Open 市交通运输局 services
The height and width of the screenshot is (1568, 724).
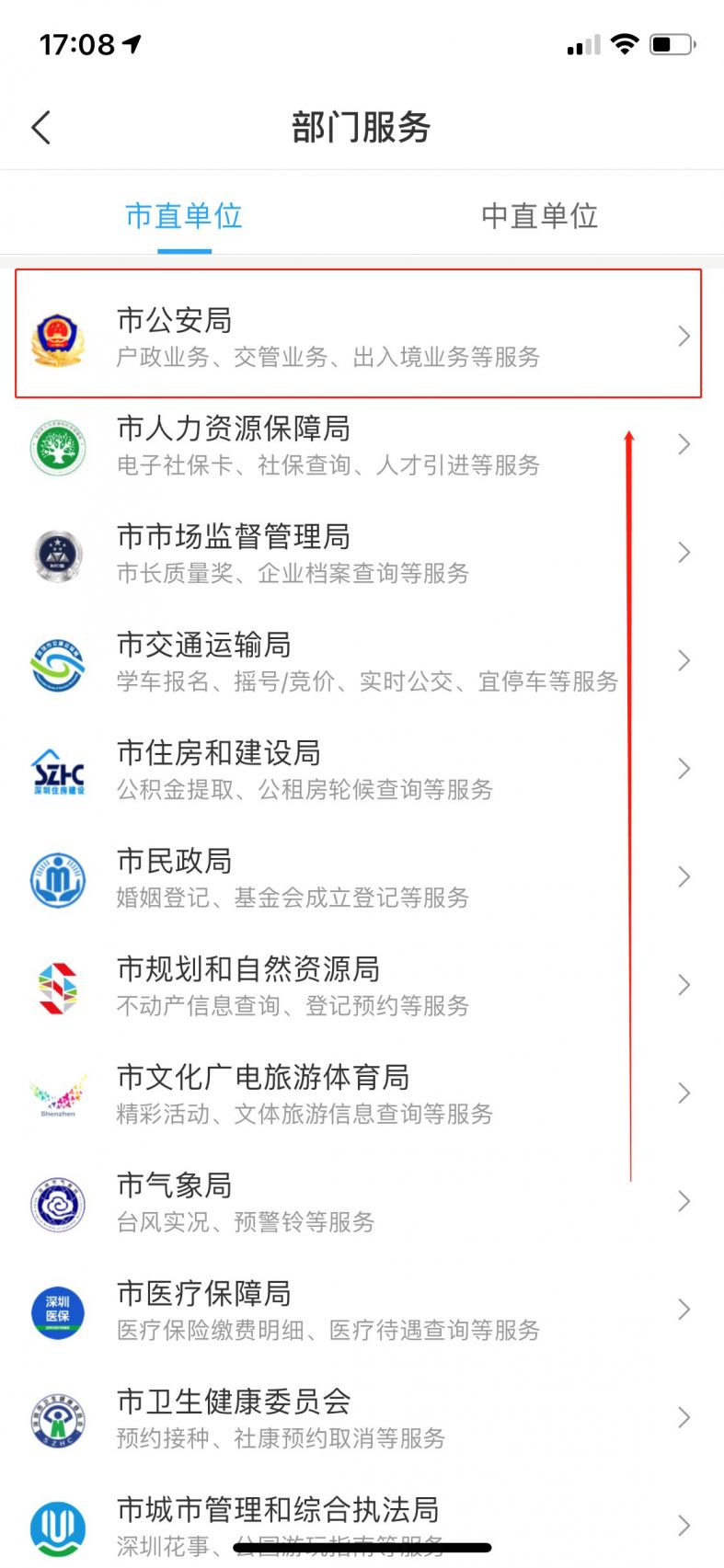pos(362,661)
